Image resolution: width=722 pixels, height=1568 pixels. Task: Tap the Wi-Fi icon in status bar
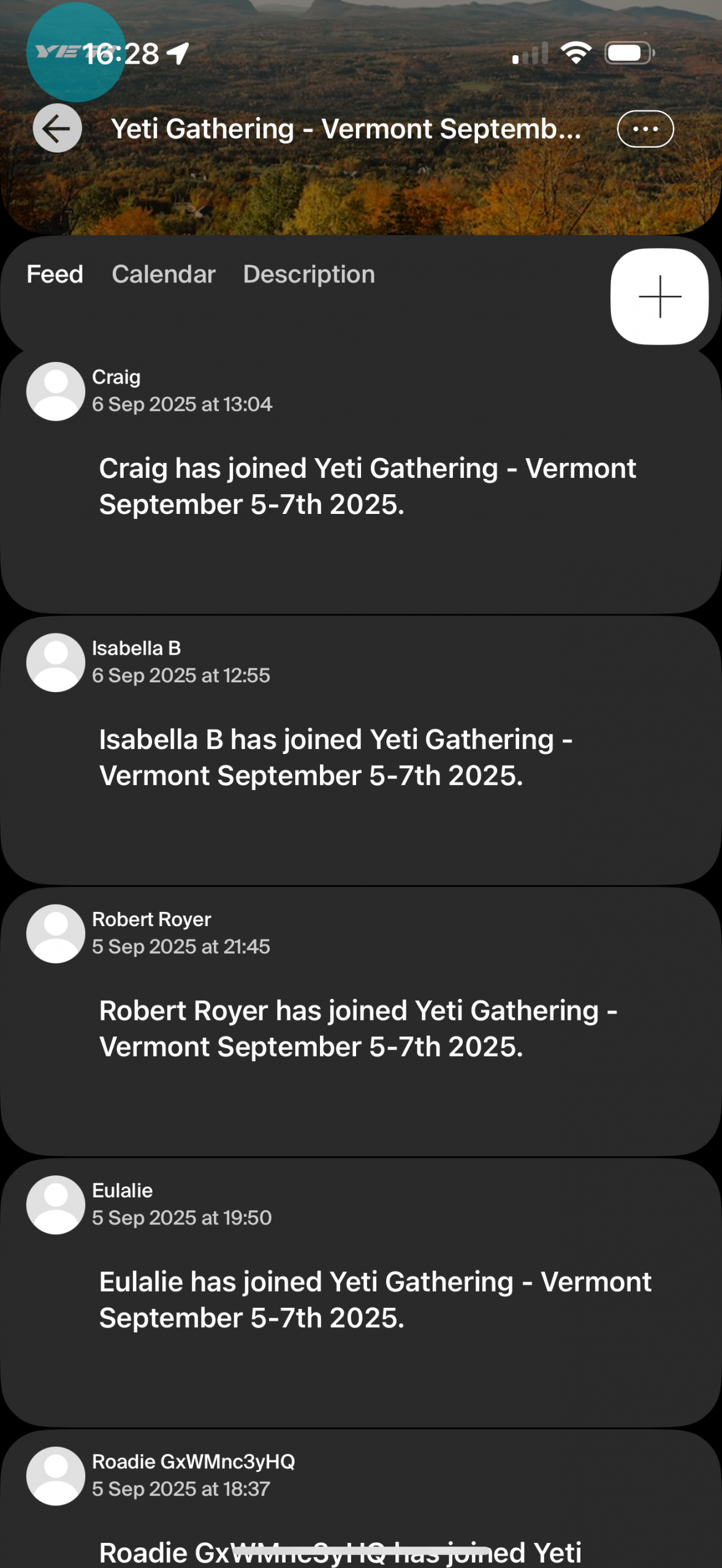click(576, 53)
